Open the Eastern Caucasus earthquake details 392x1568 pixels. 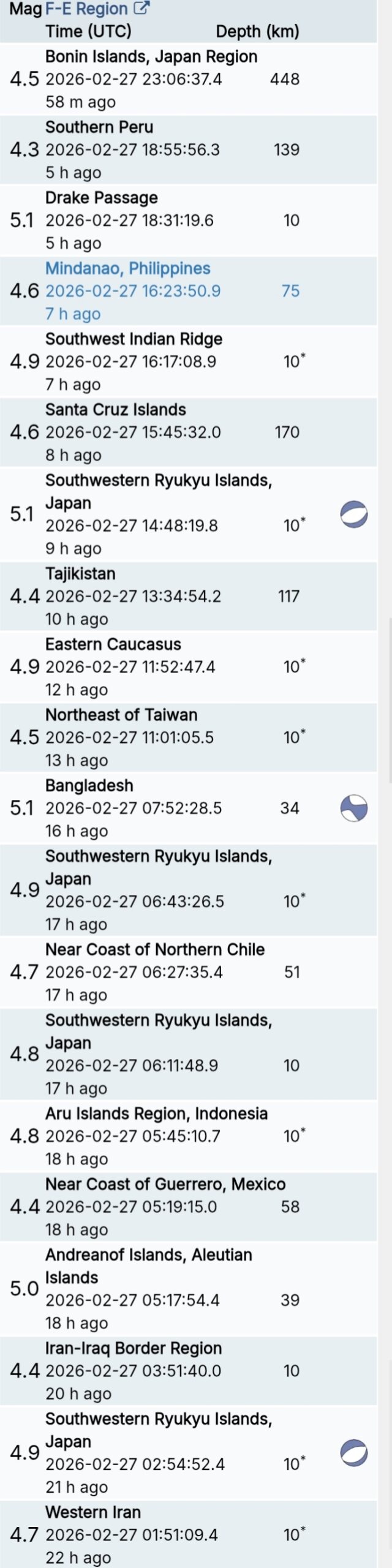click(x=113, y=644)
